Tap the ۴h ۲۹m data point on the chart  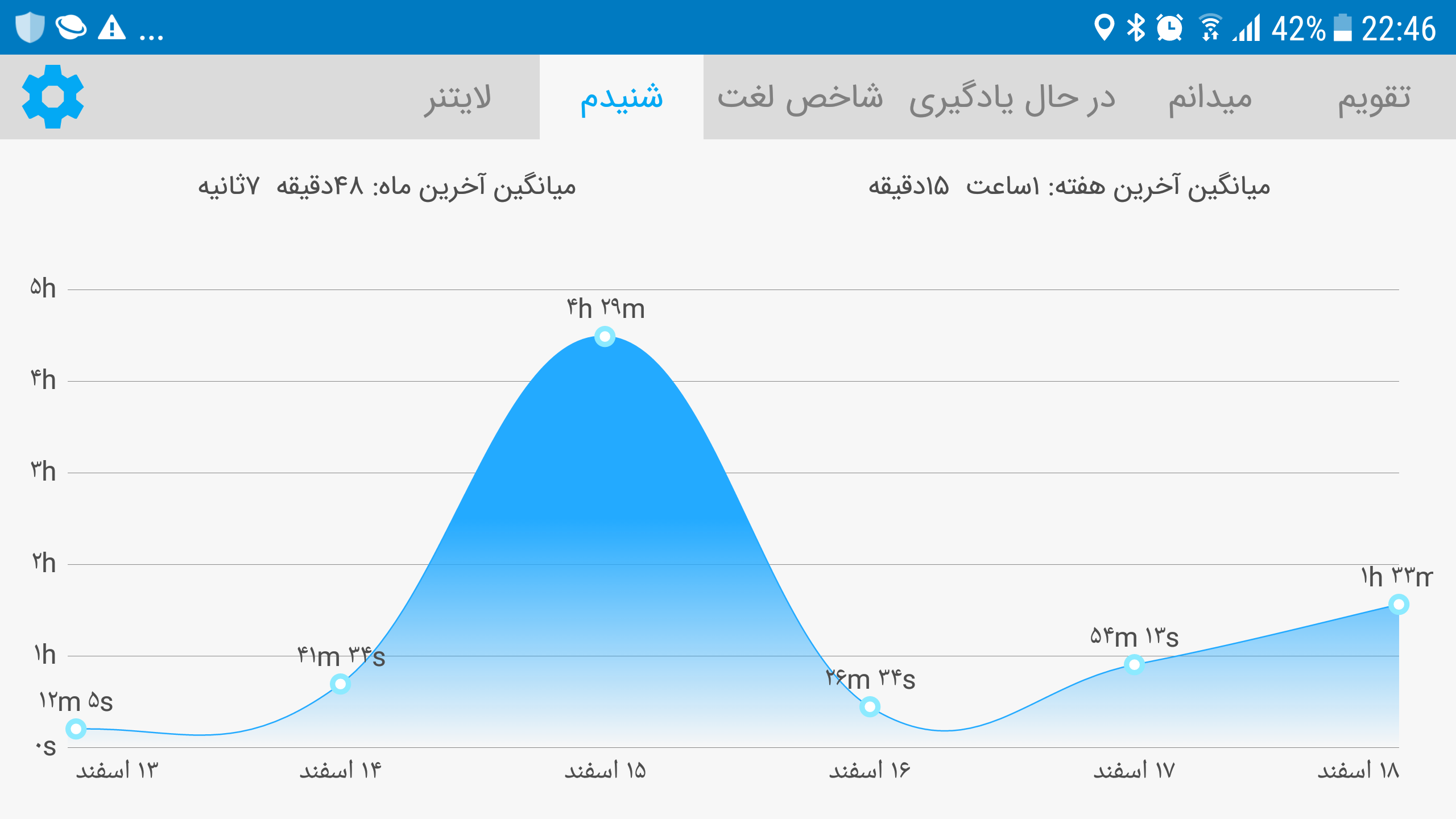(x=605, y=337)
